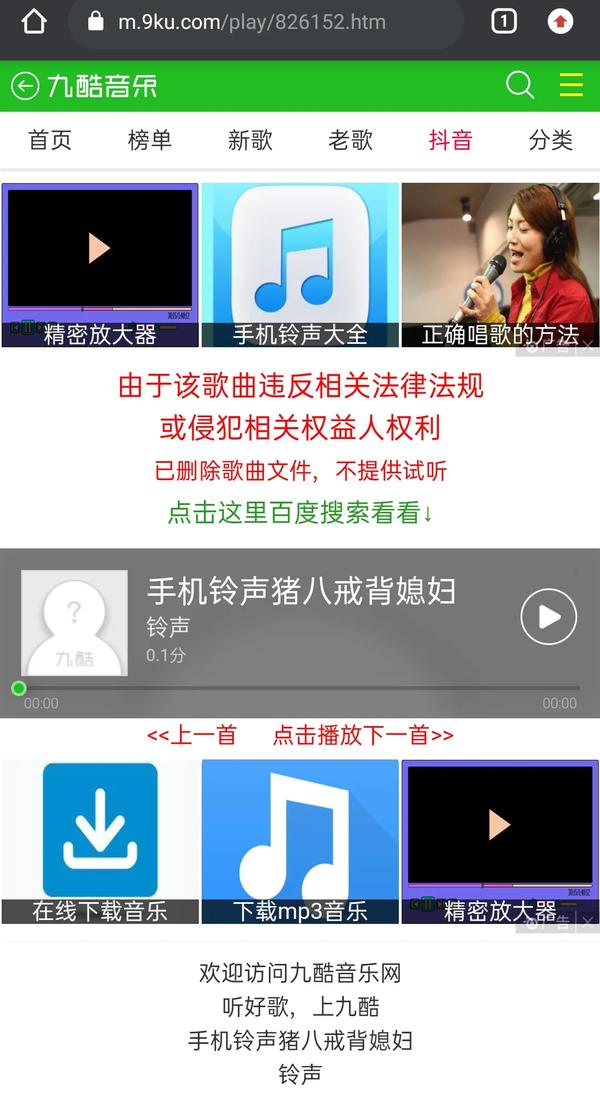Play the 猪八戒背媳妇 ringtone
This screenshot has width=600, height=1100.
pyautogui.click(x=549, y=617)
